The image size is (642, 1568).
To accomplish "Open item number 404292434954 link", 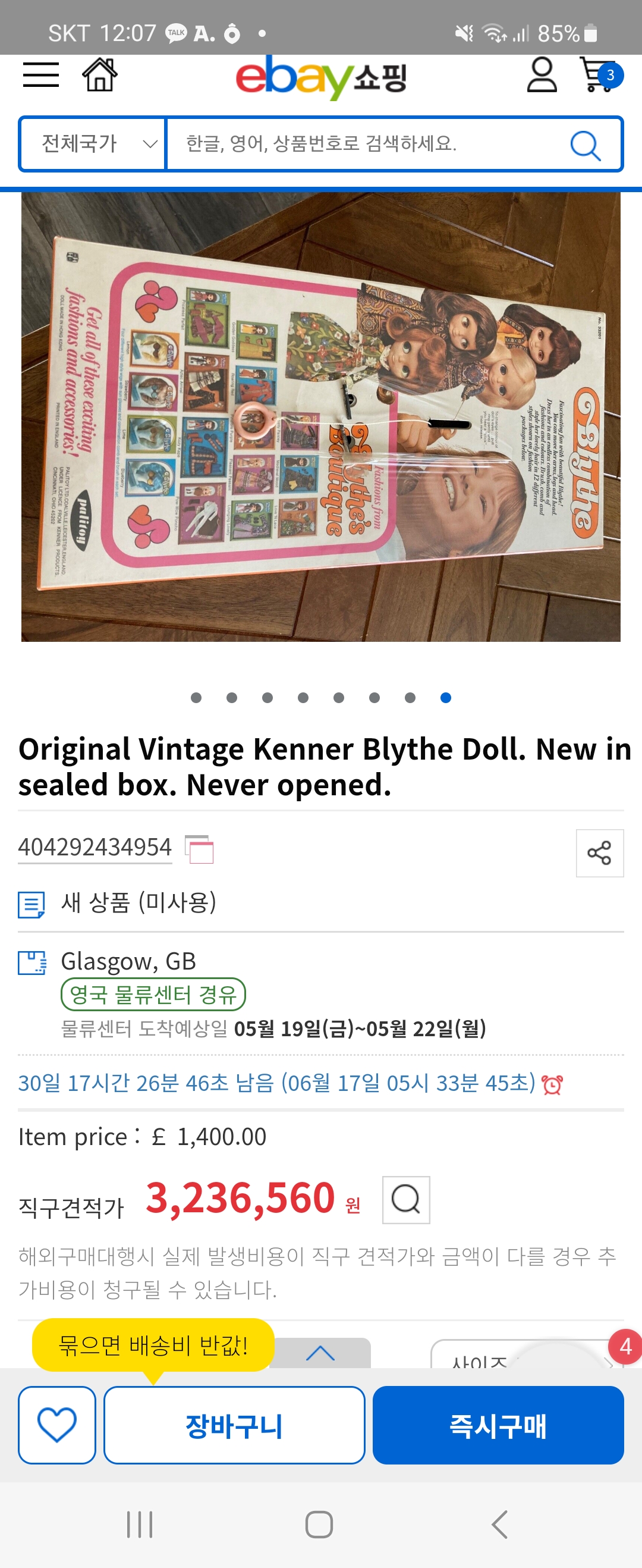I will [95, 847].
